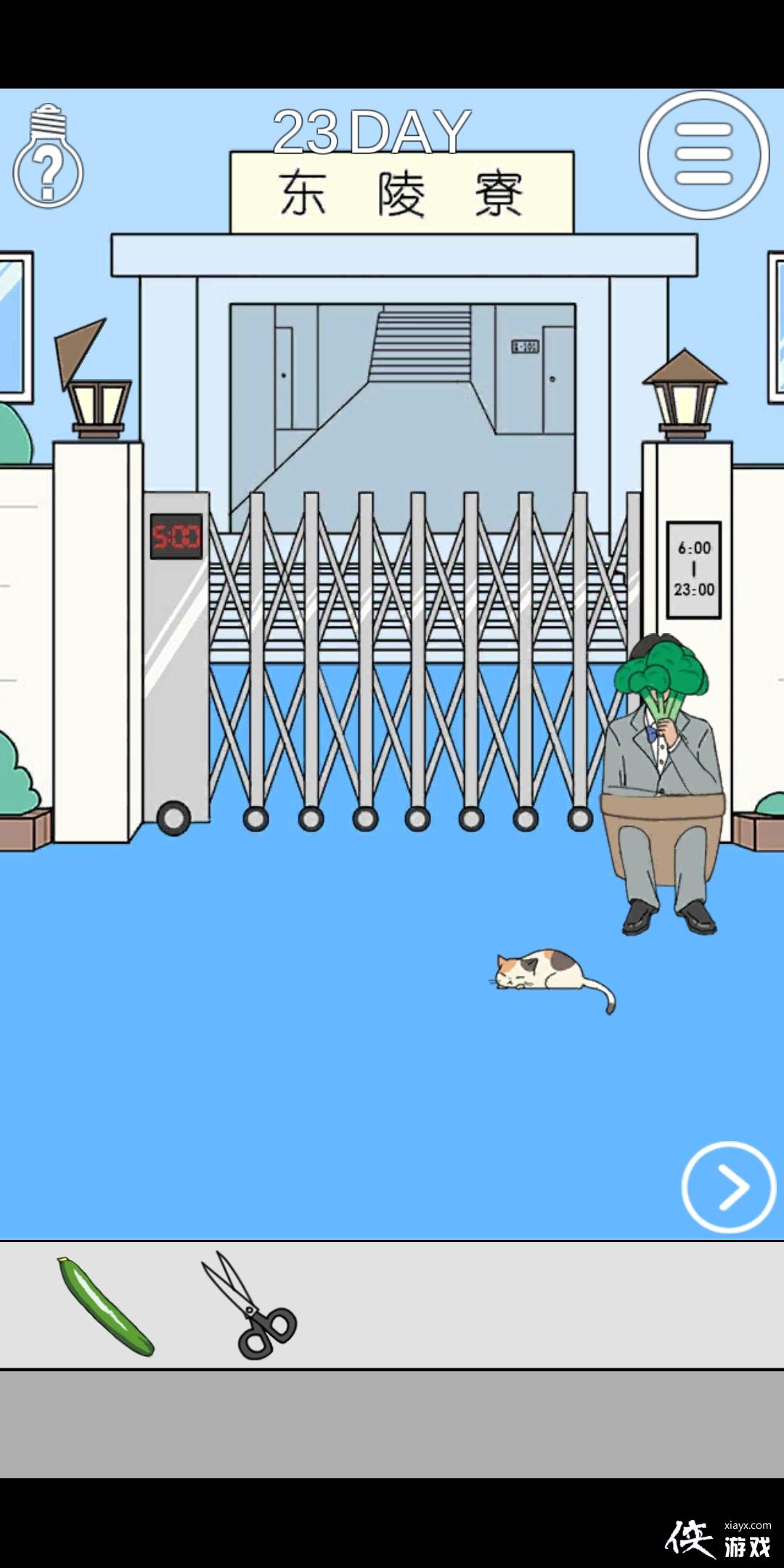
Task: Open the hamburger menu
Action: 703,154
